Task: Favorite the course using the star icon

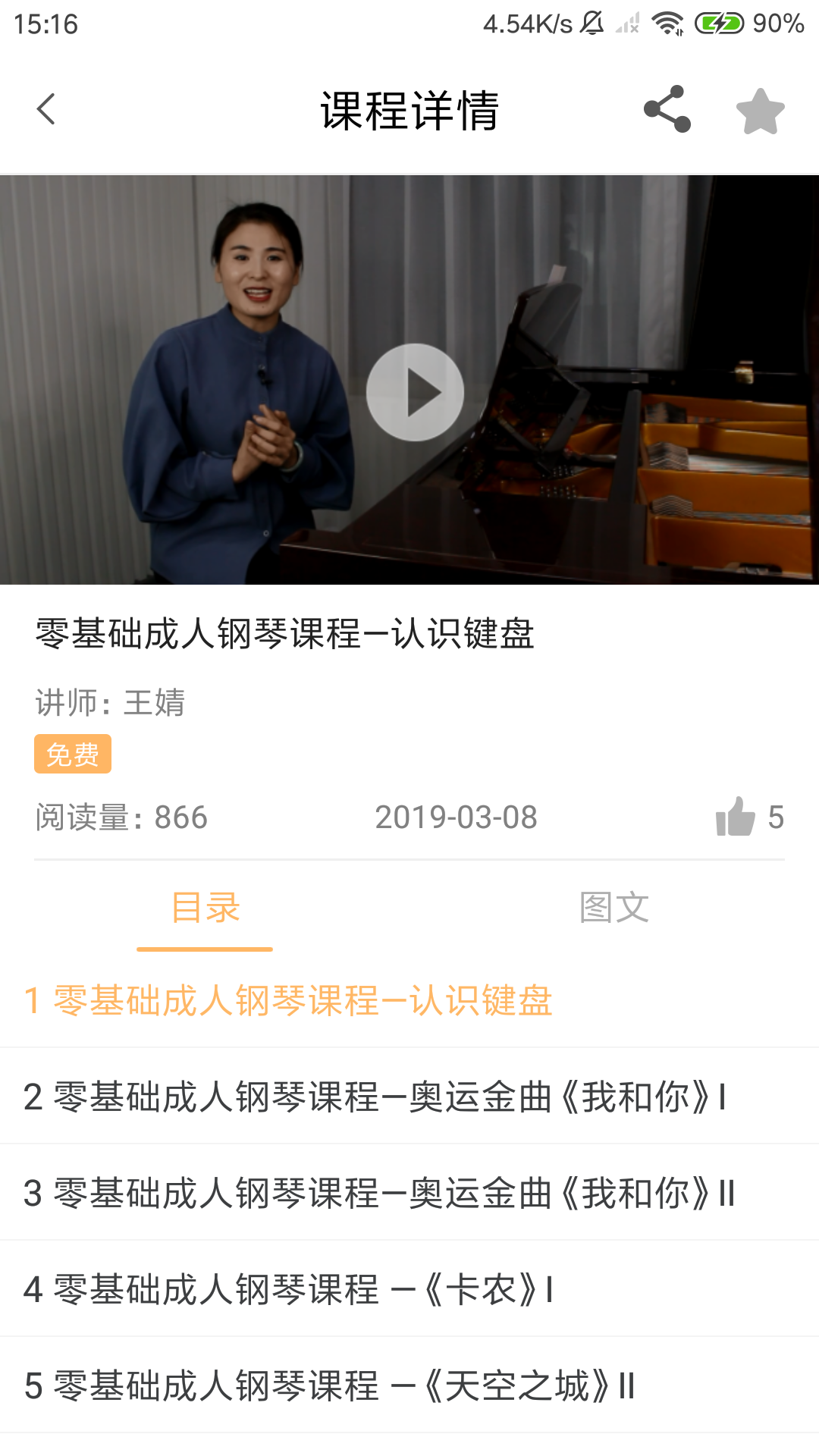Action: point(759,109)
